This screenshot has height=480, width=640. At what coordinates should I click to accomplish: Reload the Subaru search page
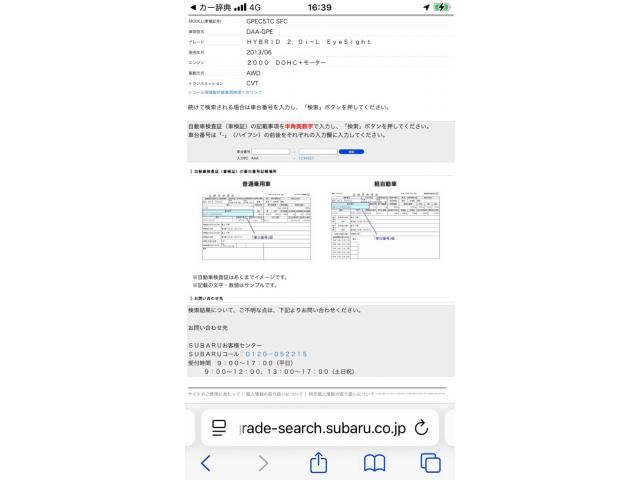coord(421,428)
